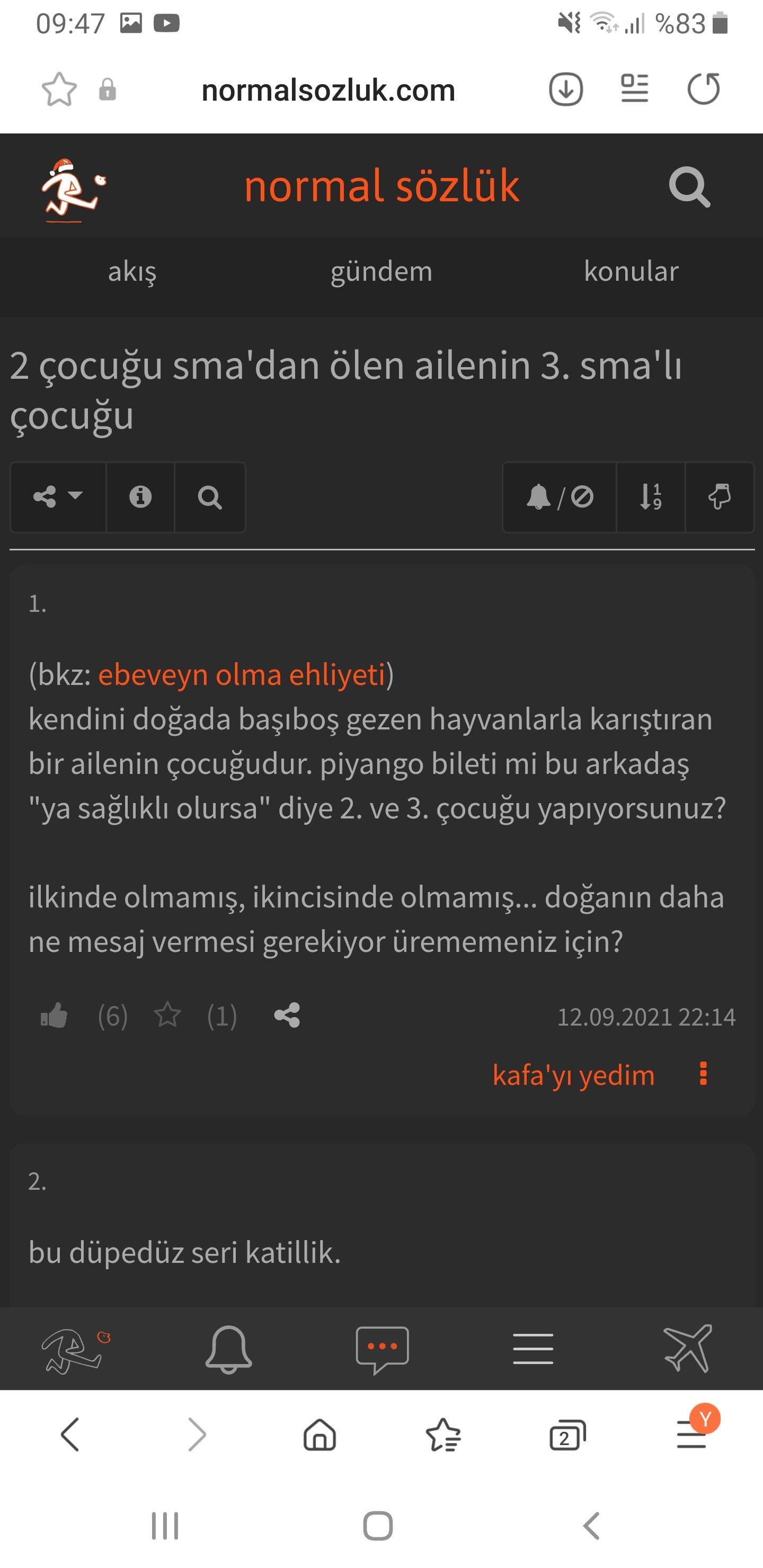The width and height of the screenshot is (763, 1568).
Task: Open the first entry's three-dot menu
Action: [x=703, y=1074]
